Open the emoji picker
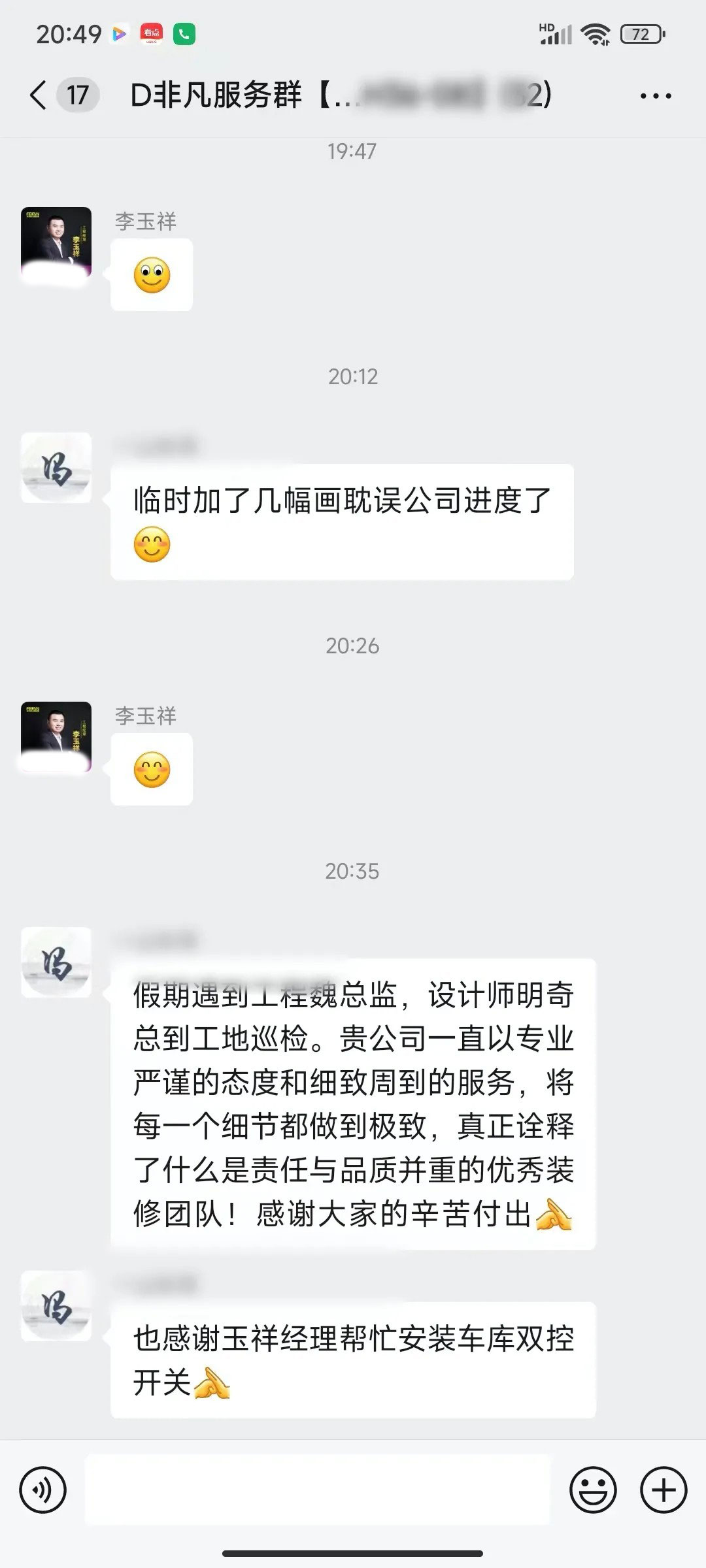Viewport: 706px width, 1568px height. 593,1490
